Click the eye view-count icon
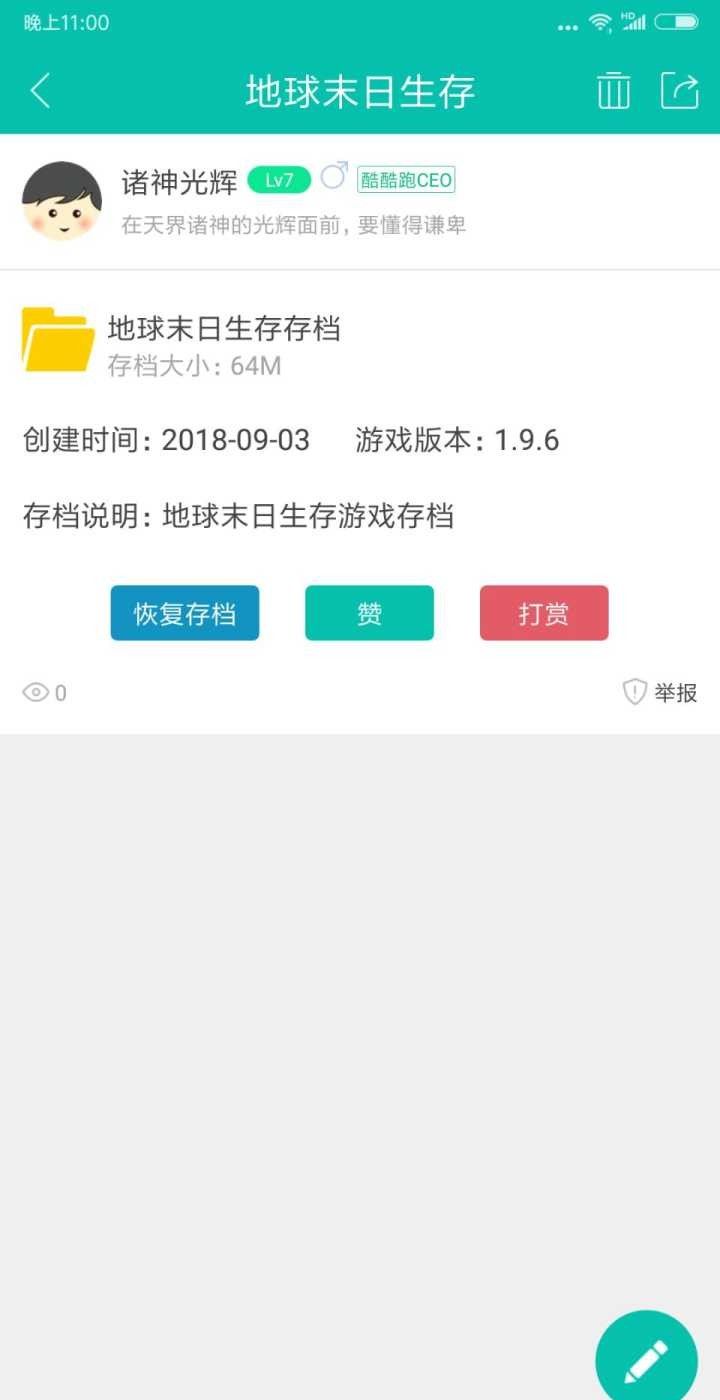This screenshot has height=1400, width=720. pyautogui.click(x=36, y=692)
